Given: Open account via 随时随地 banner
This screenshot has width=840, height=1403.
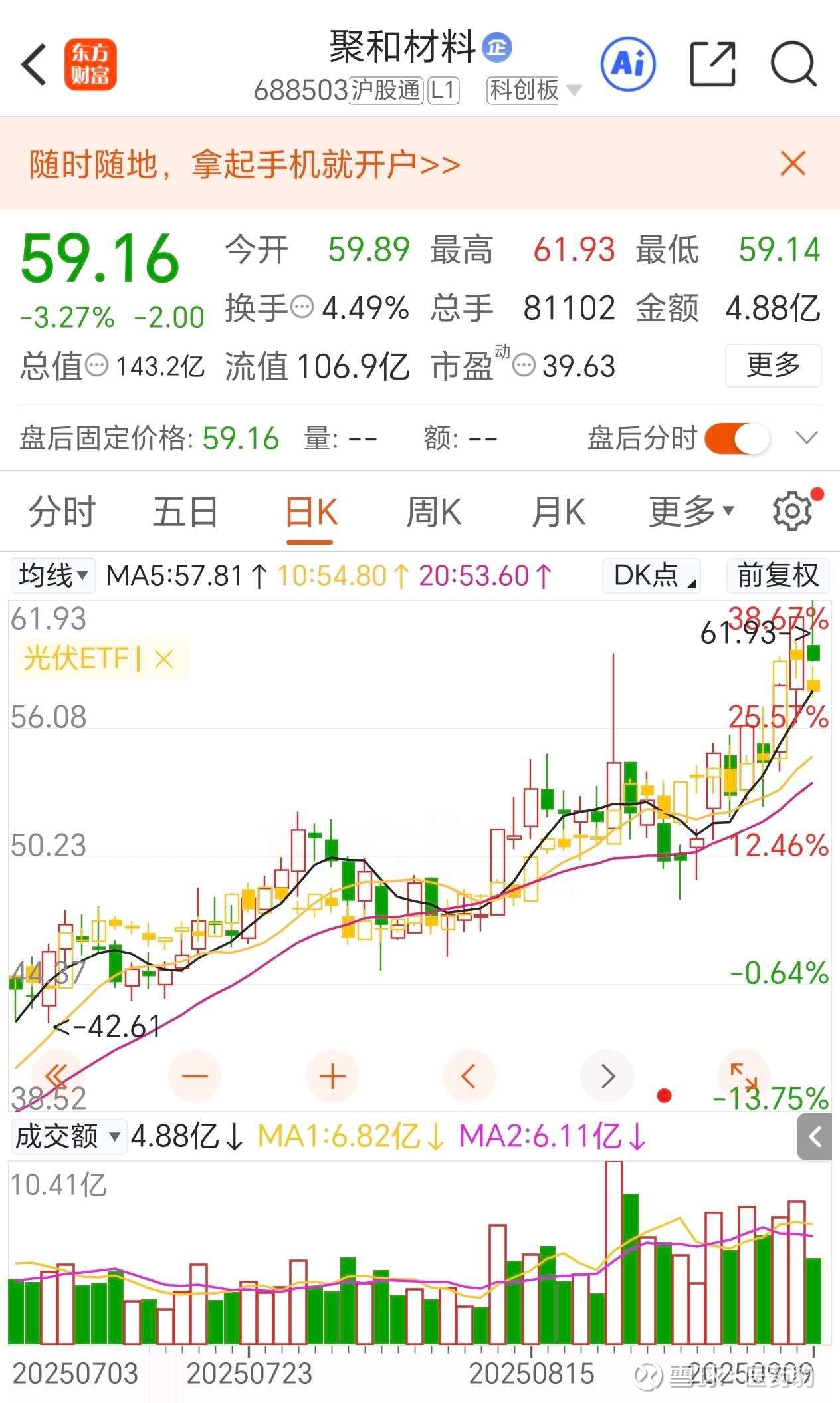Looking at the screenshot, I should tap(245, 164).
